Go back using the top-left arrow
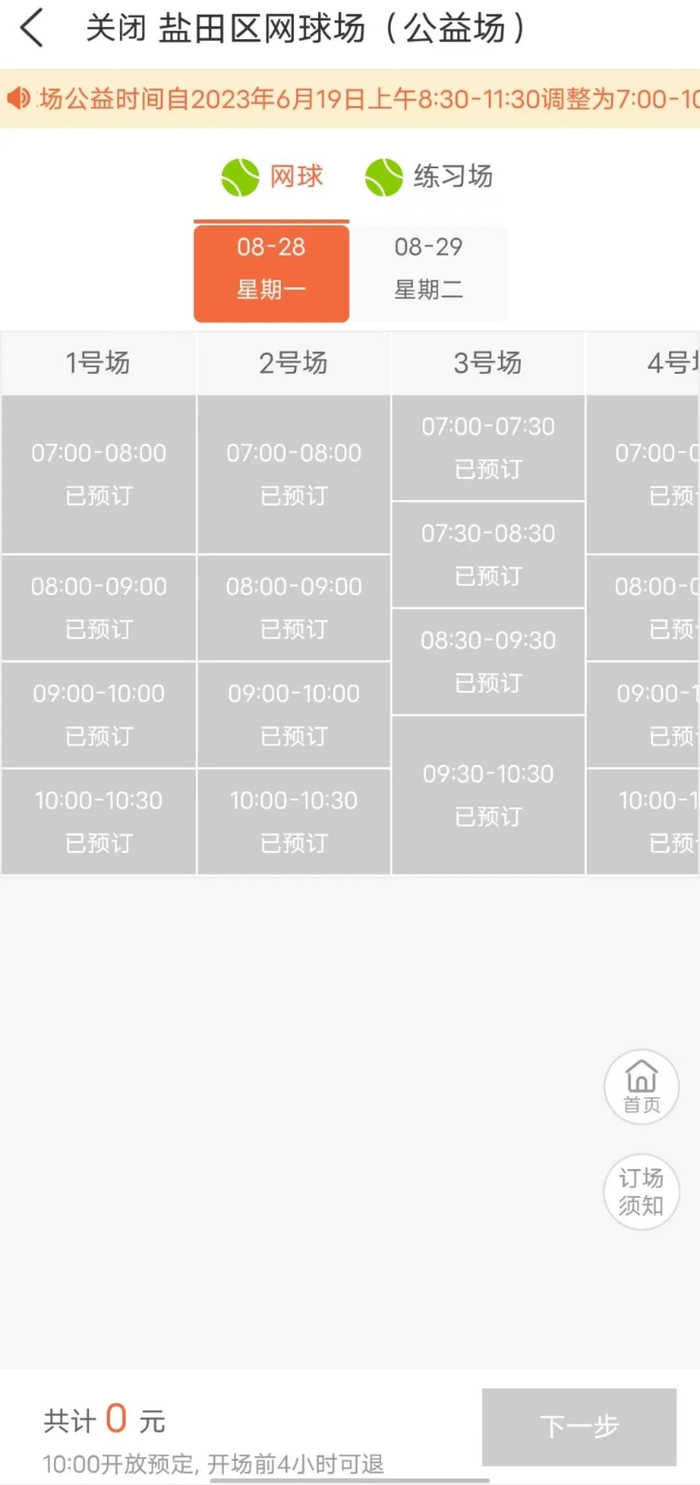The height and width of the screenshot is (1485, 700). click(32, 29)
